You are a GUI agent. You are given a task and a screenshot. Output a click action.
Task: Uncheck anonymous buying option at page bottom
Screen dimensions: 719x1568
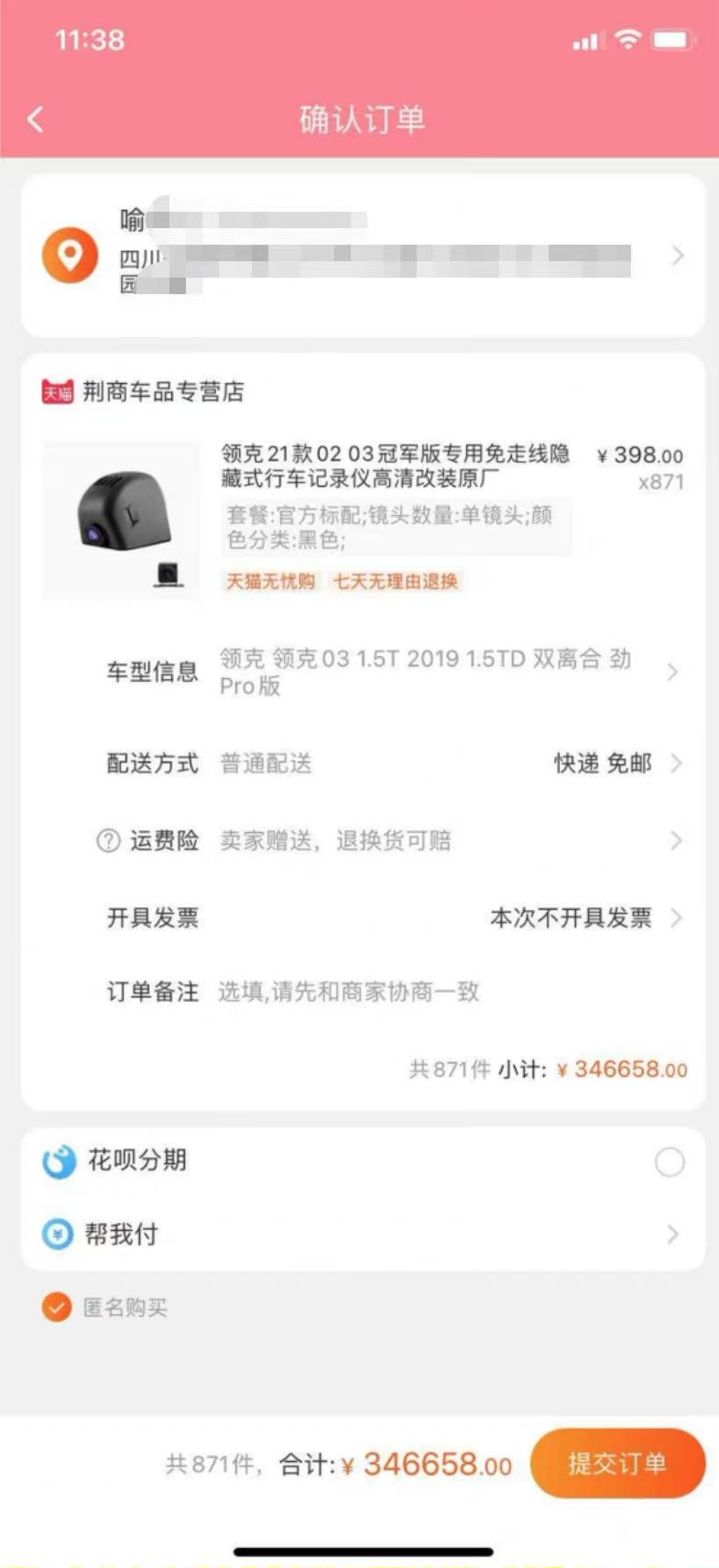(57, 1307)
